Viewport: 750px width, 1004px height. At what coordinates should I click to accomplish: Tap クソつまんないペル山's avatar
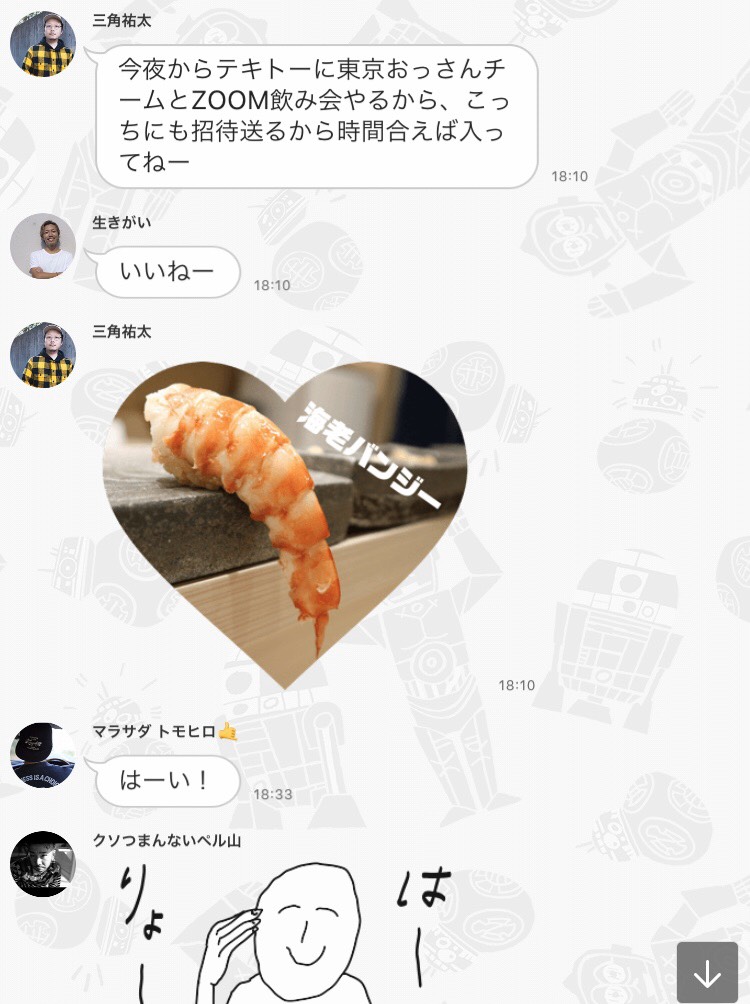43,863
